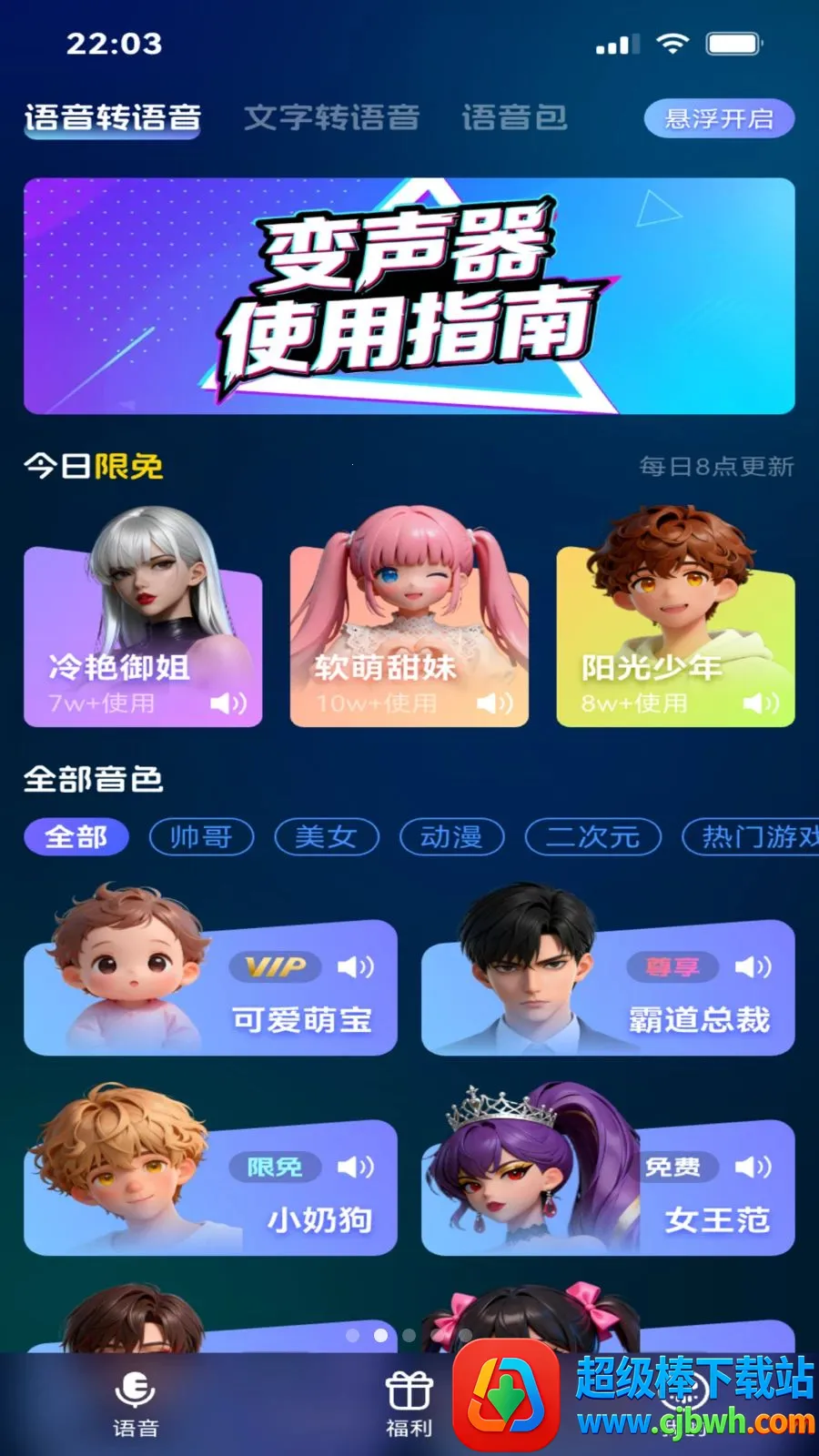Switch to the 文字转语音 tab
The height and width of the screenshot is (1456, 819).
click(331, 117)
